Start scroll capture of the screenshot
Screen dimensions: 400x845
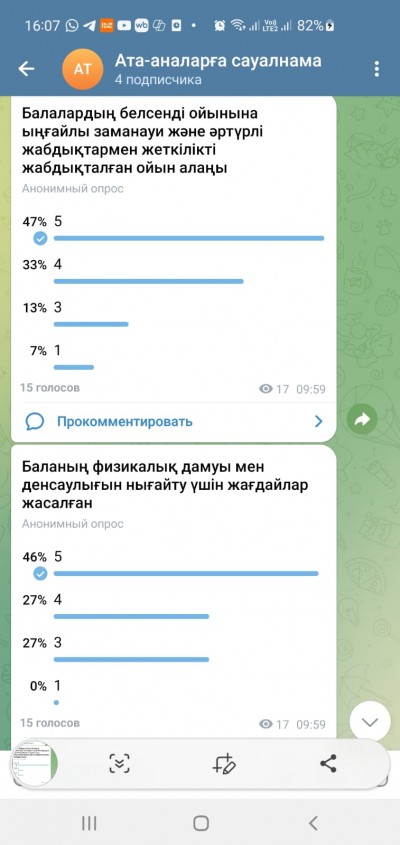coord(119,764)
